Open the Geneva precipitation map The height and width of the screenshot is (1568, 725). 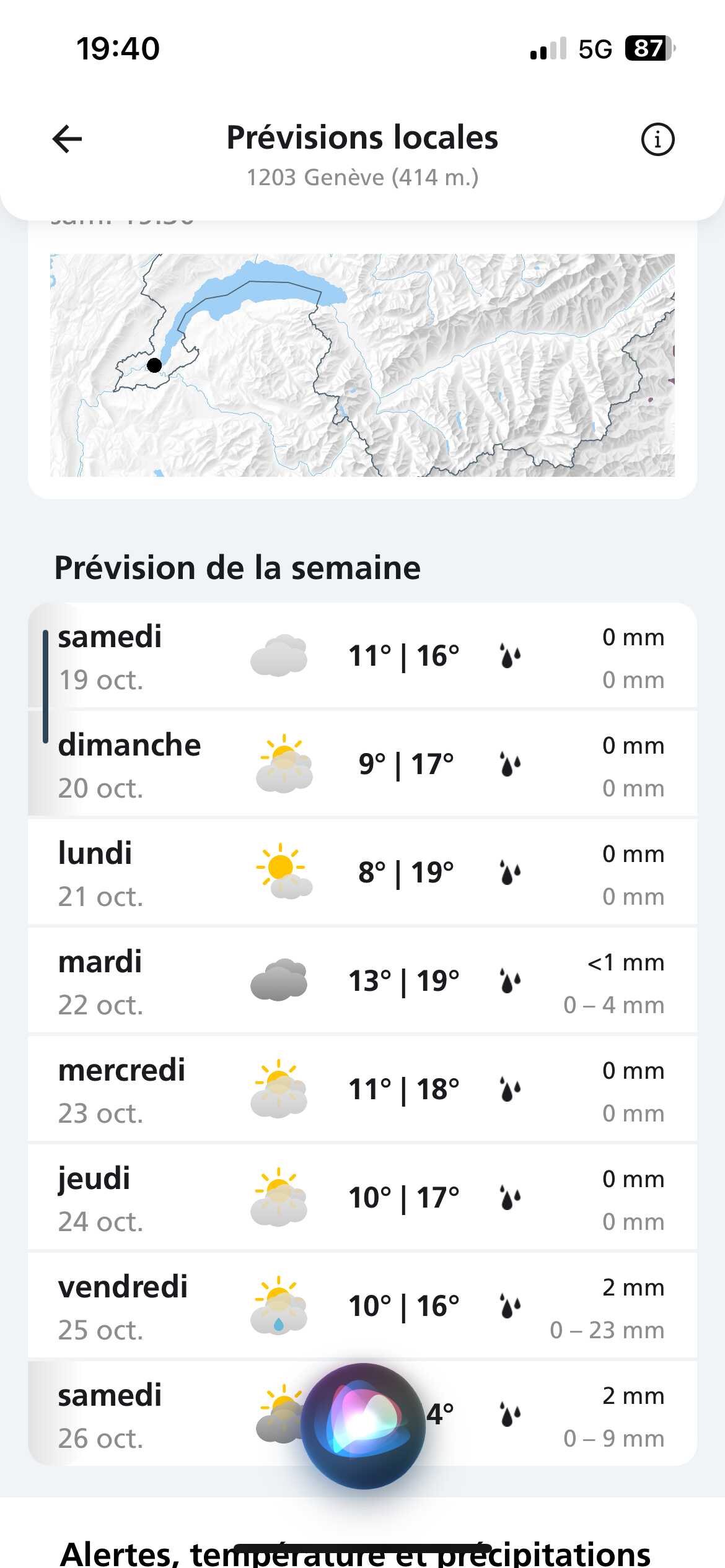362,365
